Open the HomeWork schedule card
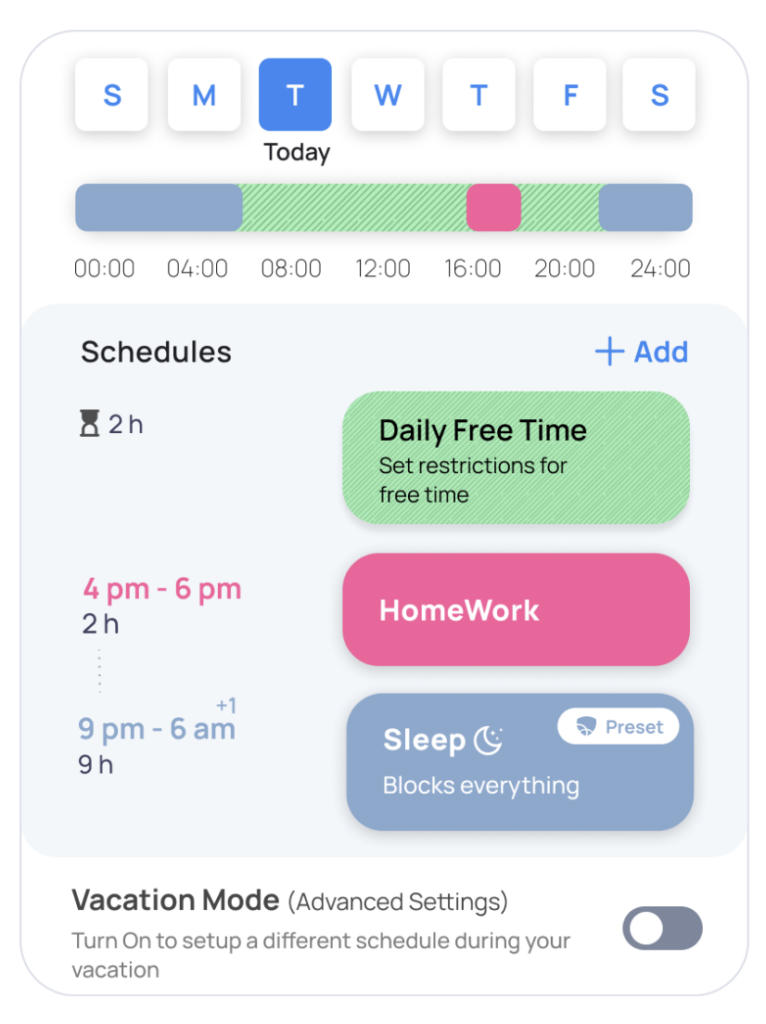766x1024 pixels. 516,610
